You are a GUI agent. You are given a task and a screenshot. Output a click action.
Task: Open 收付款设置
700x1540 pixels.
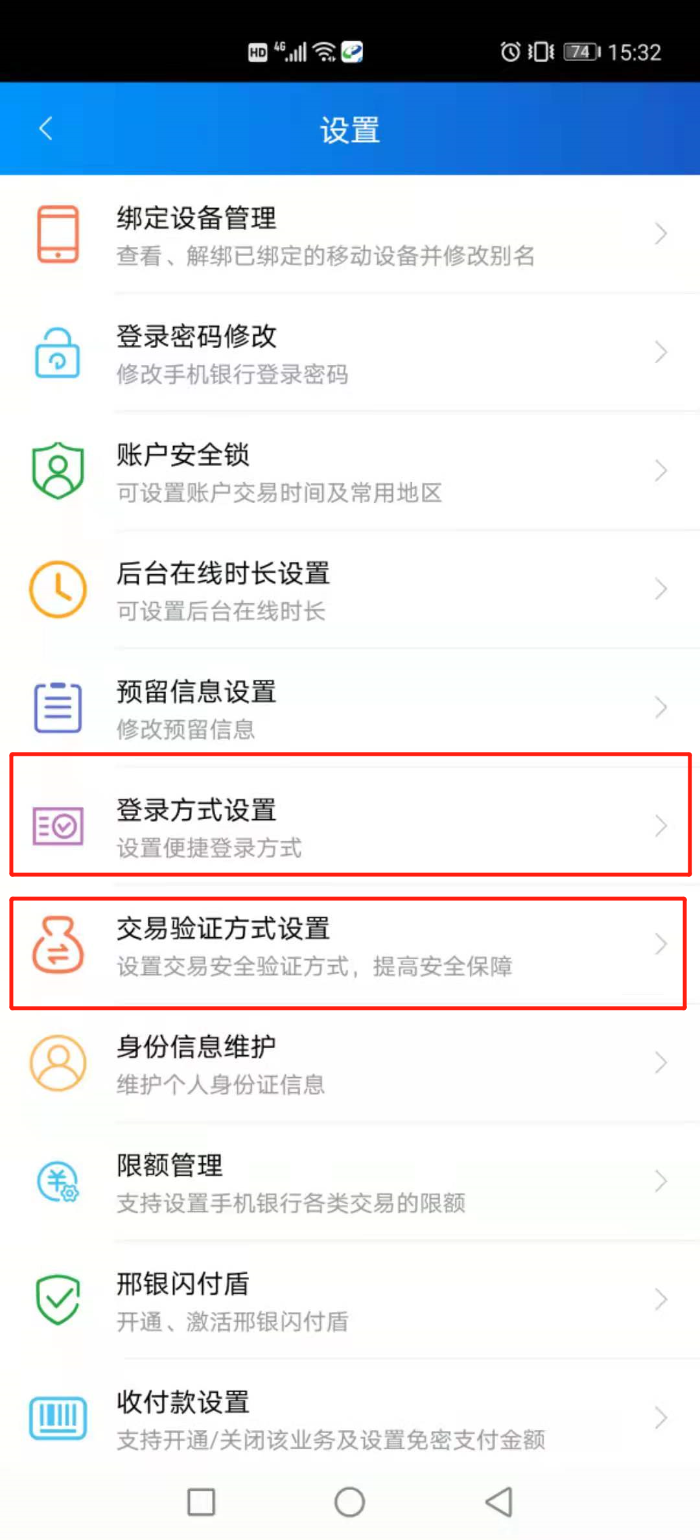pyautogui.click(x=350, y=1418)
